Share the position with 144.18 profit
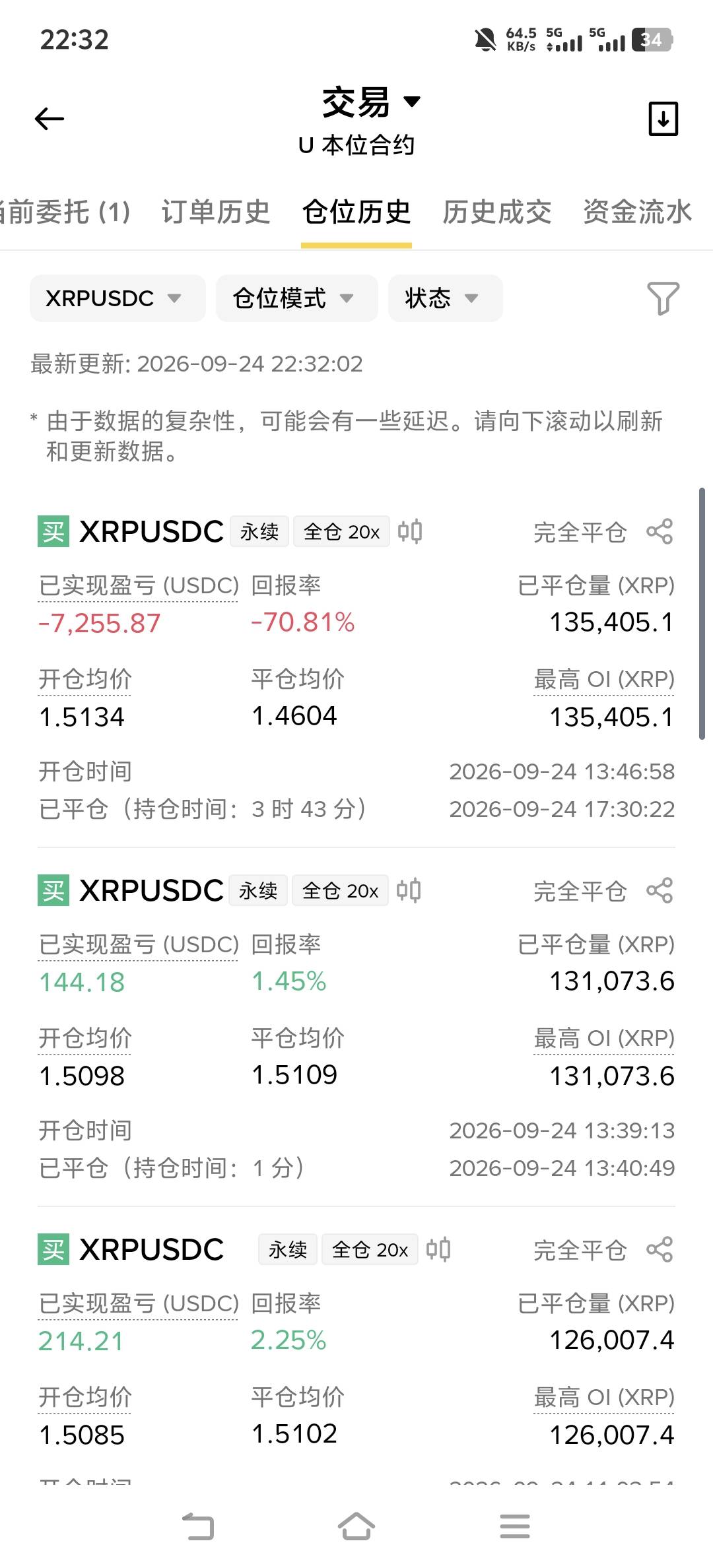This screenshot has width=713, height=1568. pyautogui.click(x=660, y=891)
